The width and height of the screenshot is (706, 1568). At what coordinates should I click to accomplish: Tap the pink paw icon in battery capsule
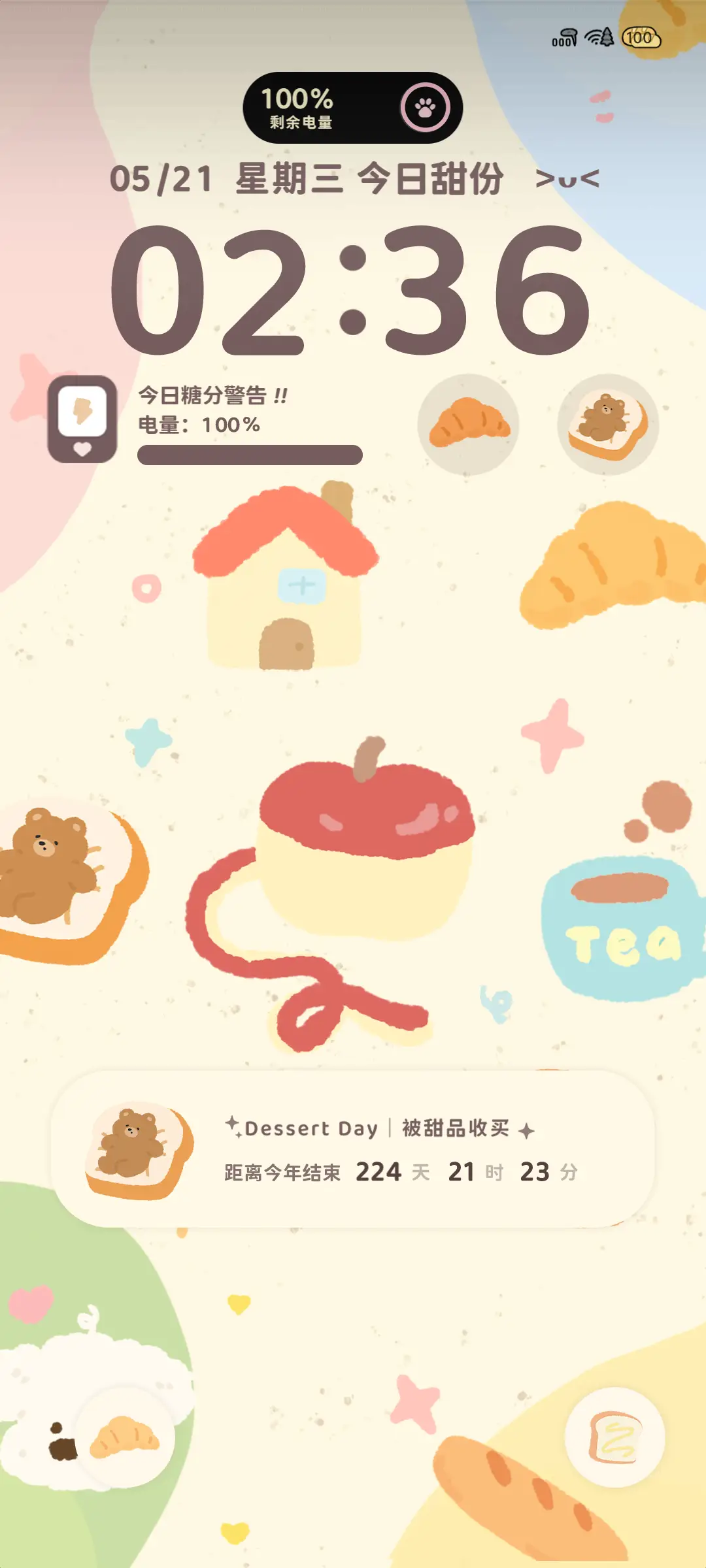(425, 108)
